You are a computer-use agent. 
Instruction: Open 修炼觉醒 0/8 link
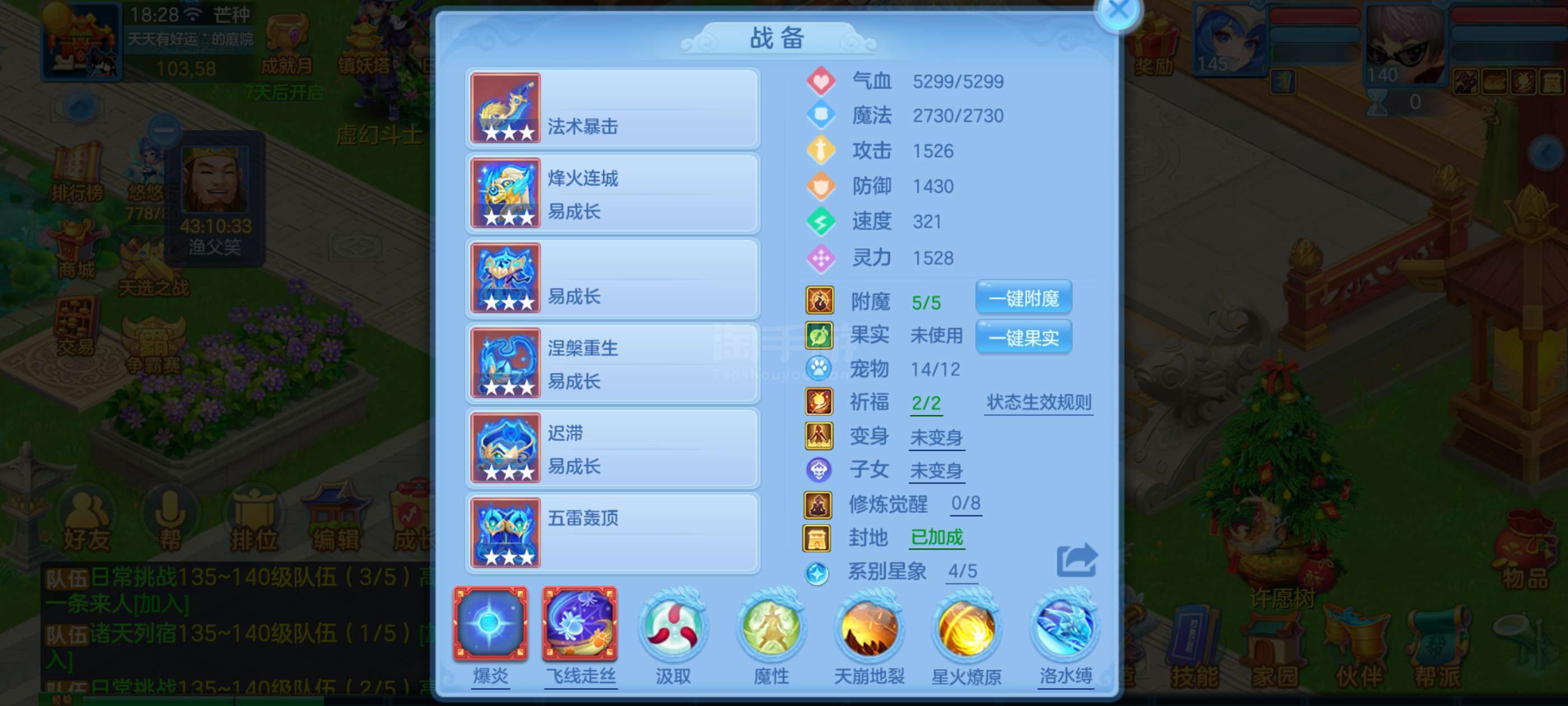tap(965, 504)
